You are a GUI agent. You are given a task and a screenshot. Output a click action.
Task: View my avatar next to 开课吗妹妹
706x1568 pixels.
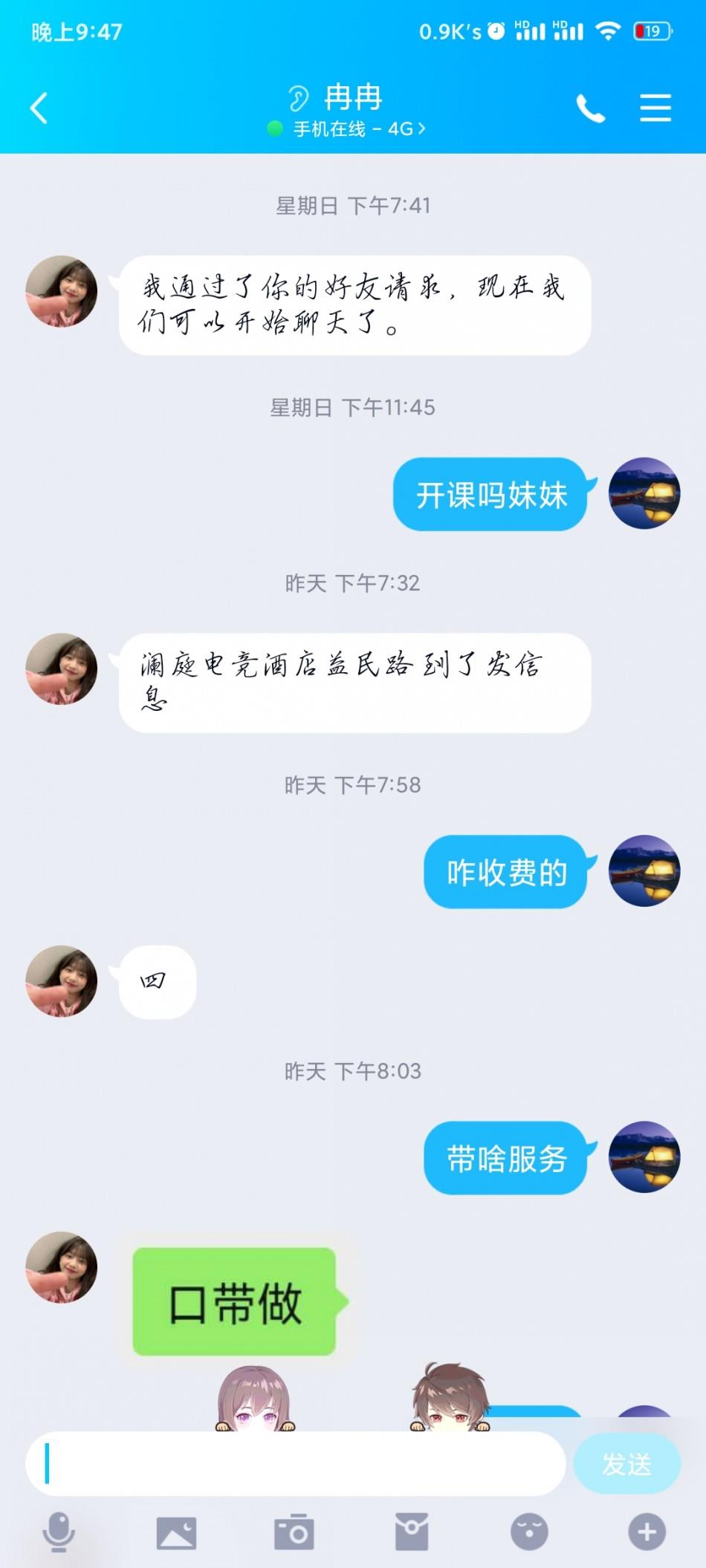tap(644, 493)
